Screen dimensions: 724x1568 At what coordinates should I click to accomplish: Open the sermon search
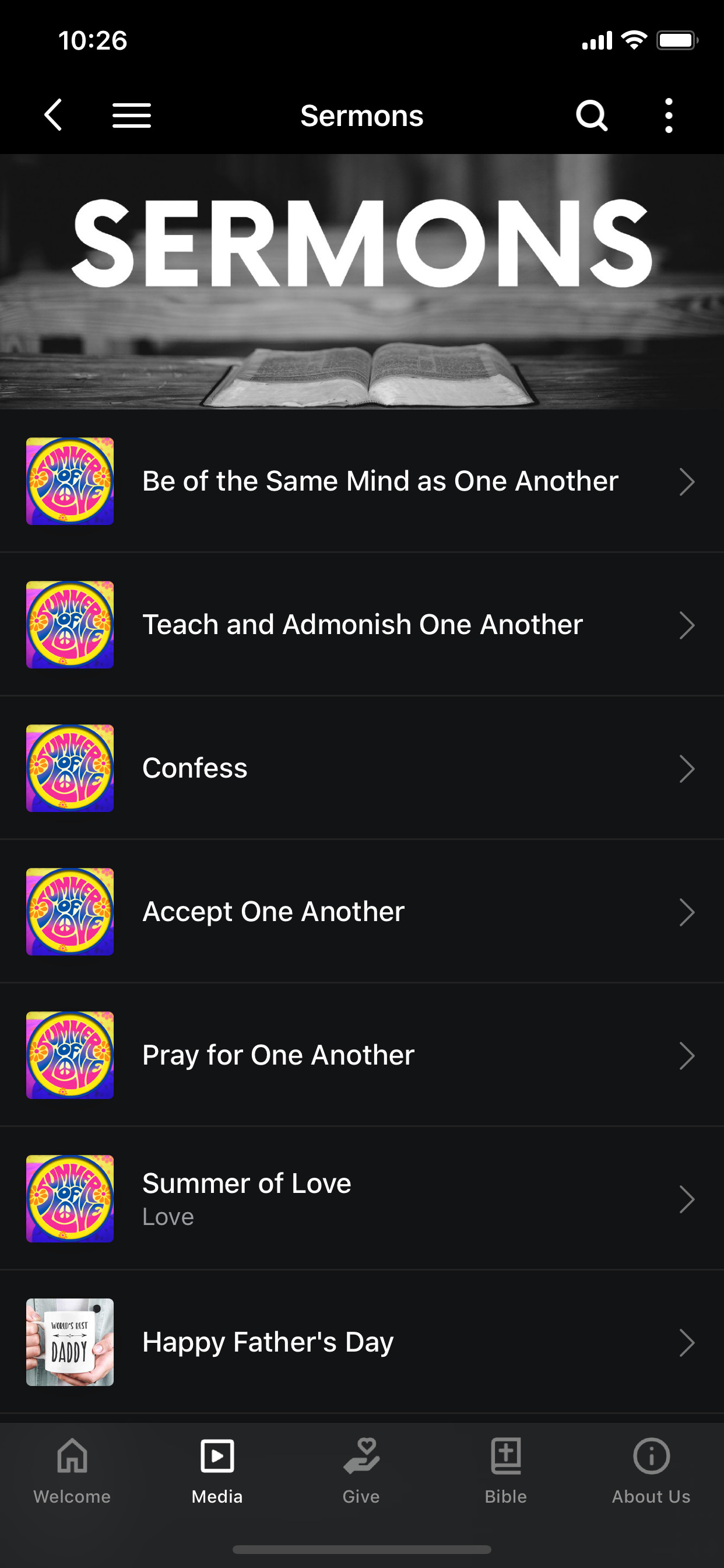coord(591,115)
